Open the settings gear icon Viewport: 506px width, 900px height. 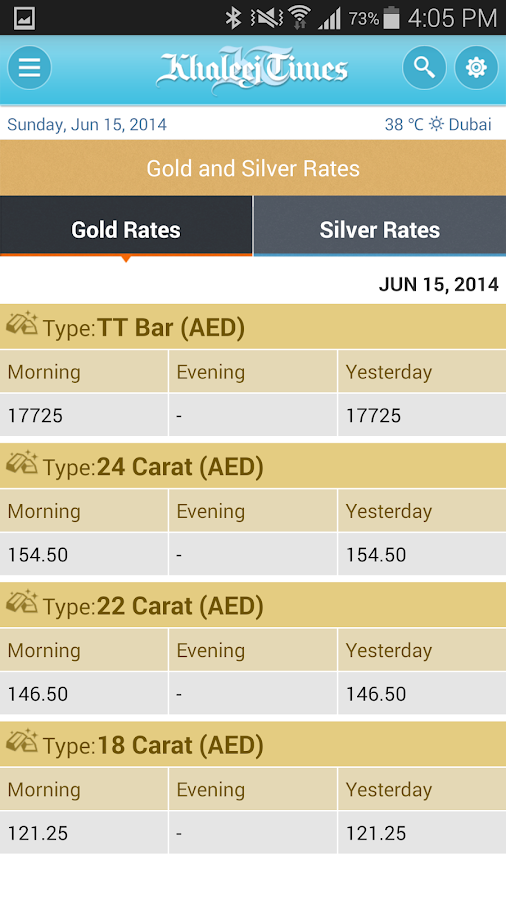click(476, 68)
